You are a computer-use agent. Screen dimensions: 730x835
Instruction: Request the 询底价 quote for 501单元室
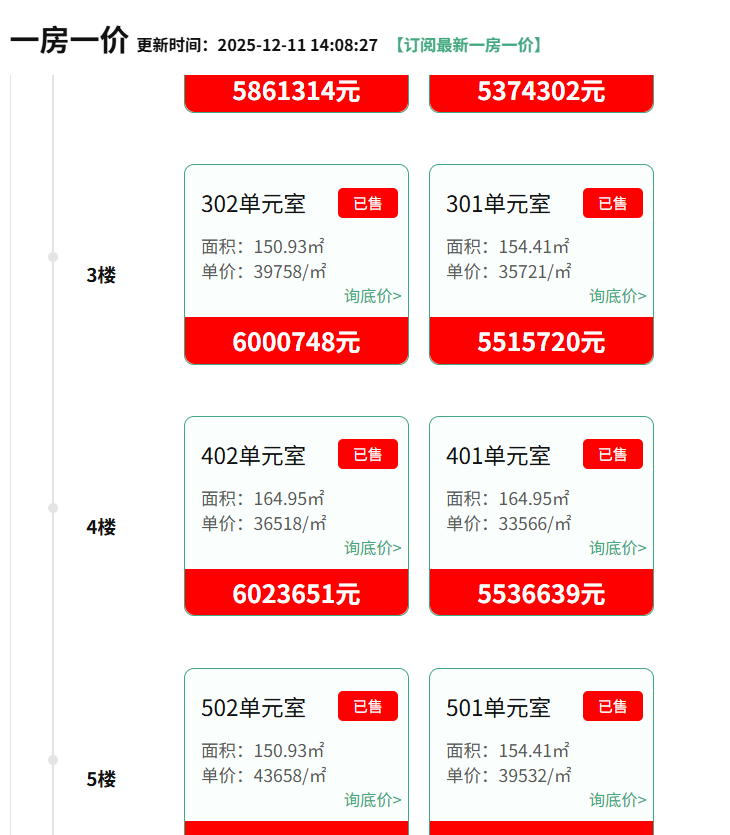[x=617, y=800]
